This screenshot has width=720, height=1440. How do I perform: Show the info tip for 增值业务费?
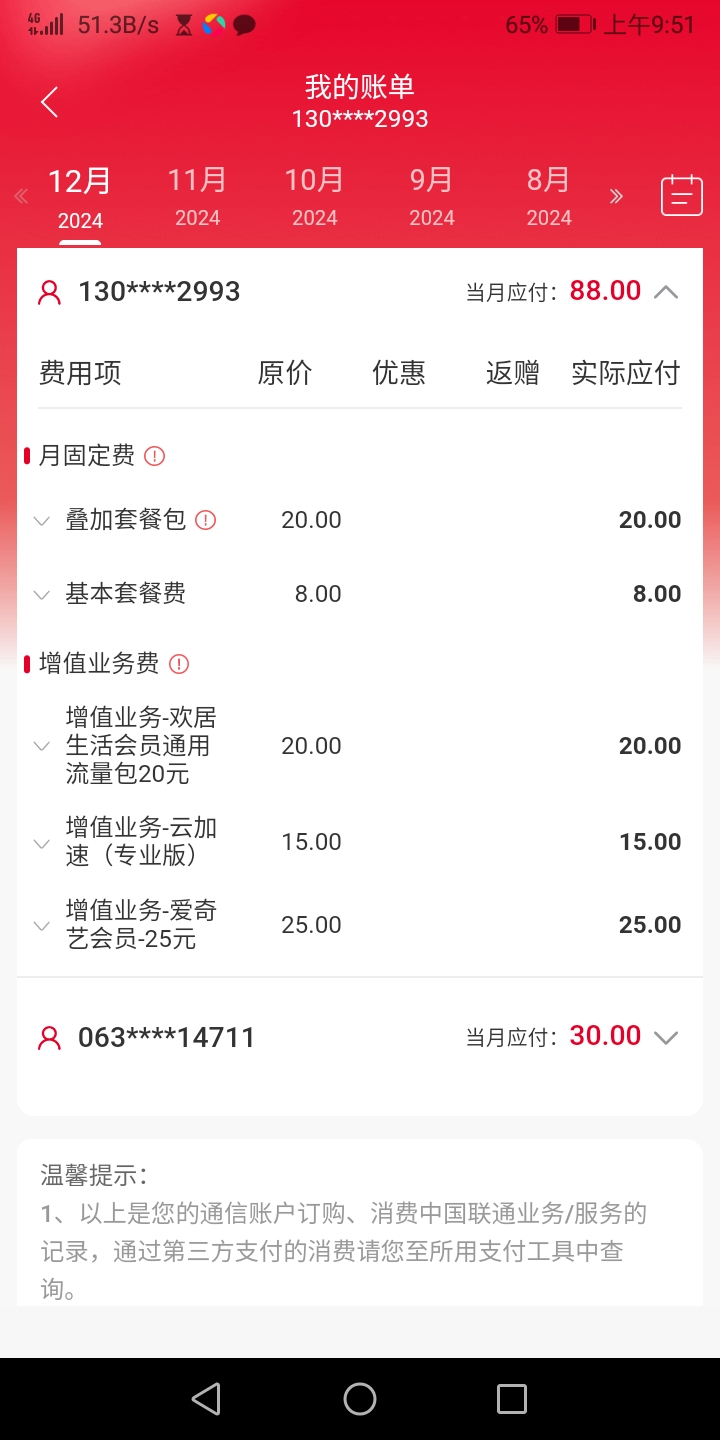tap(179, 664)
